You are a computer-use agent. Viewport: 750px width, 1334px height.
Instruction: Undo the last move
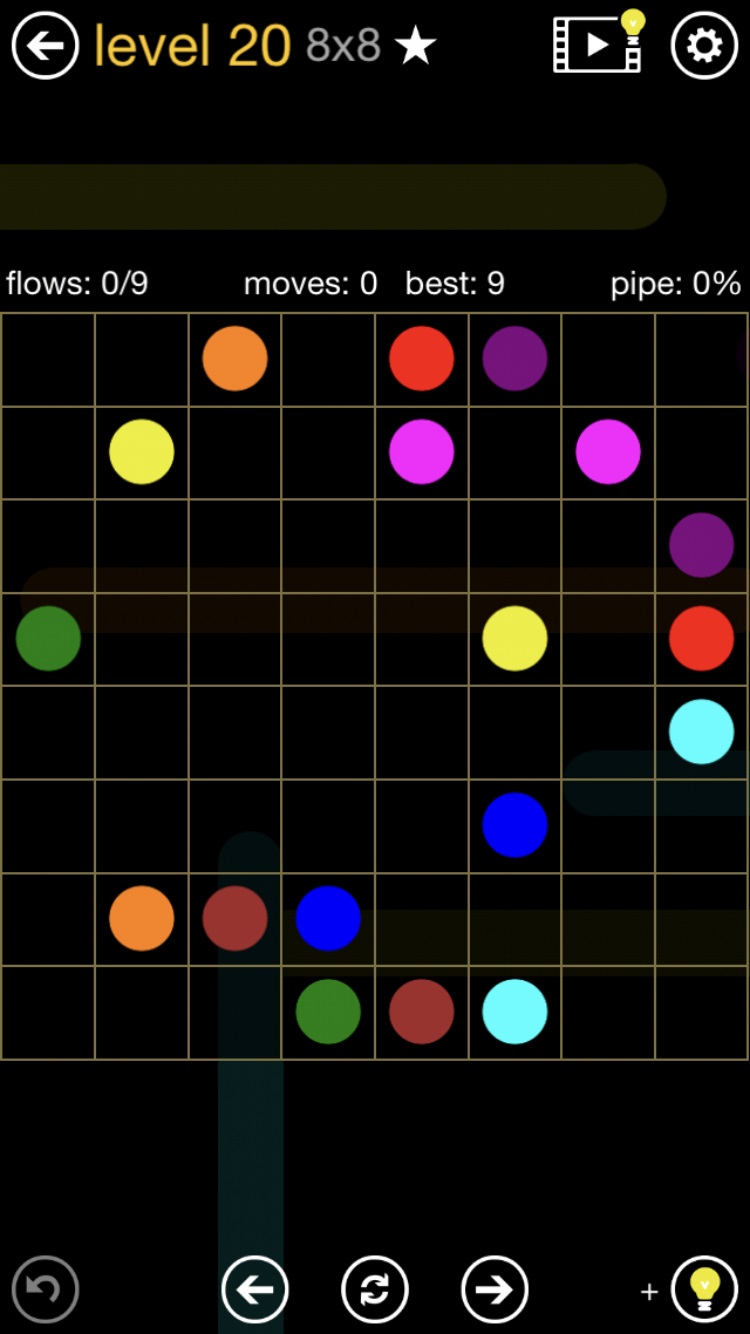click(45, 1289)
